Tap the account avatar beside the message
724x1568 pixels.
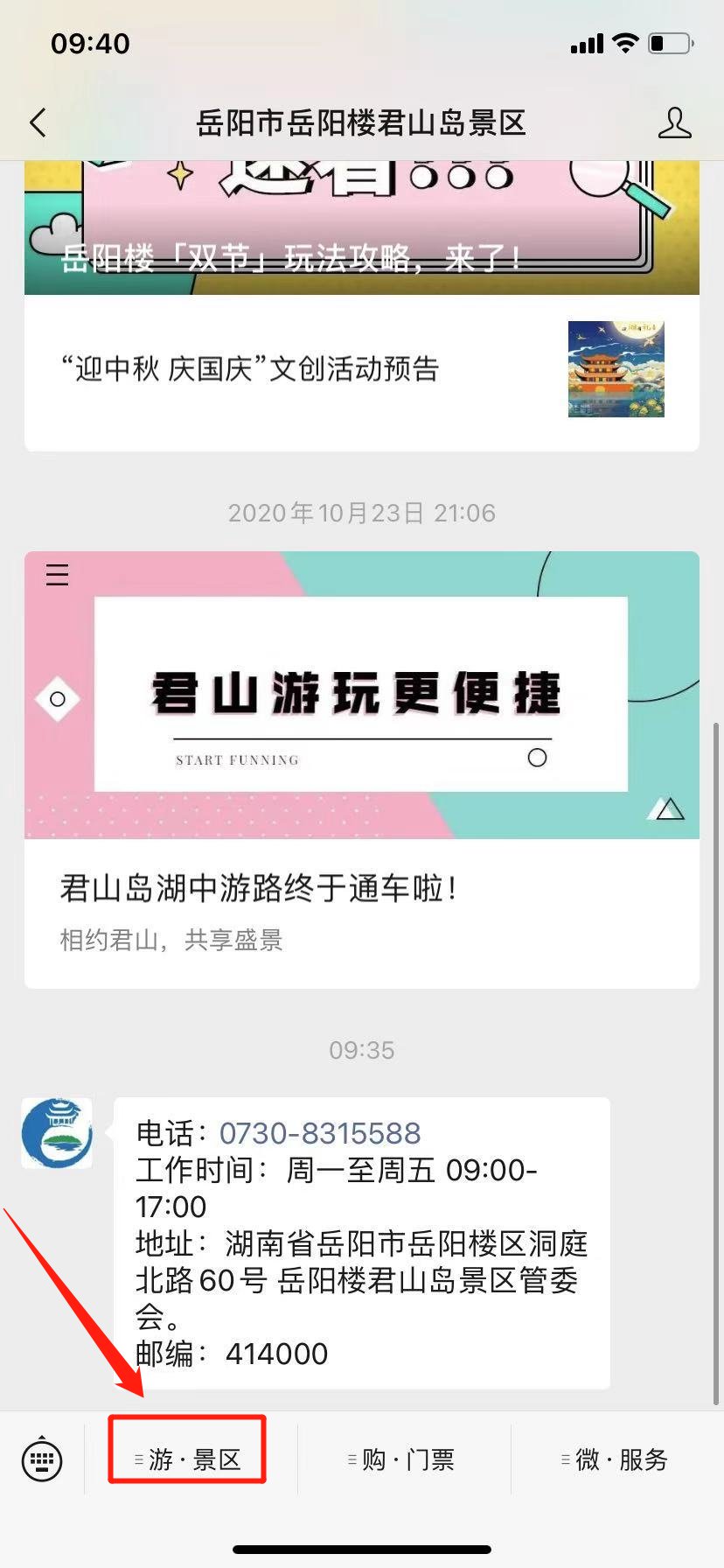pyautogui.click(x=57, y=1133)
